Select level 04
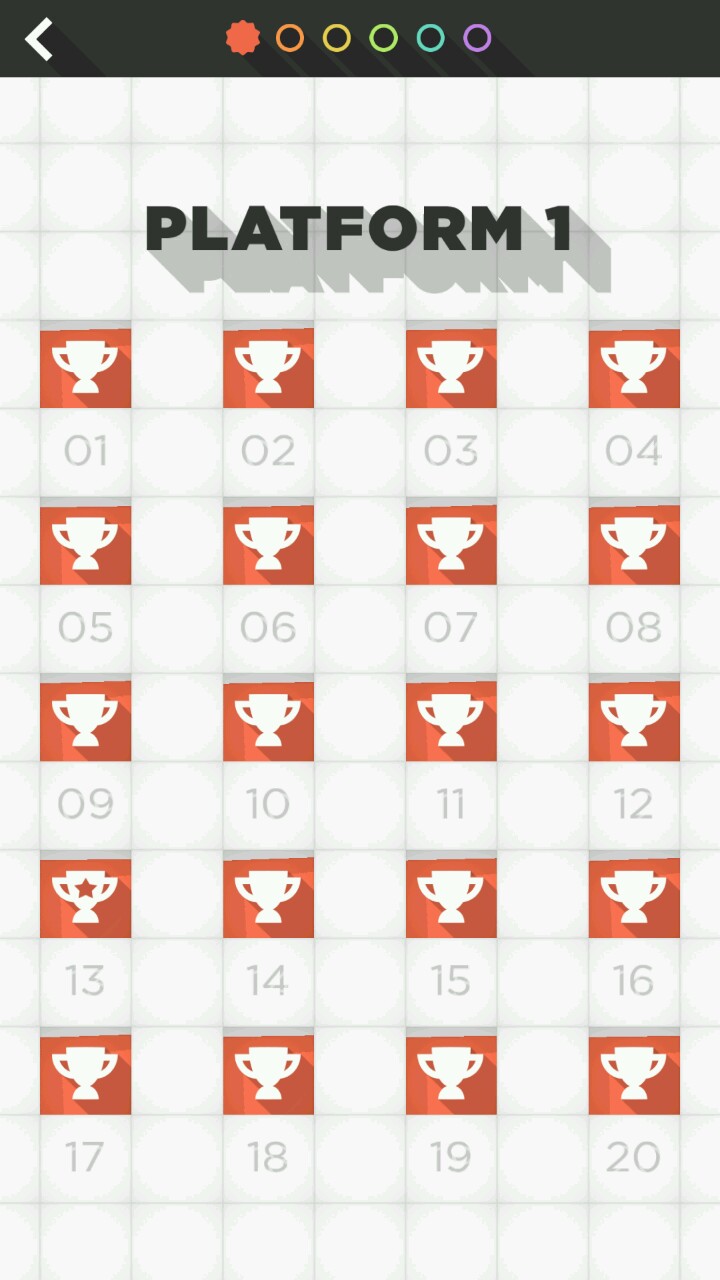This screenshot has height=1280, width=720. click(634, 367)
